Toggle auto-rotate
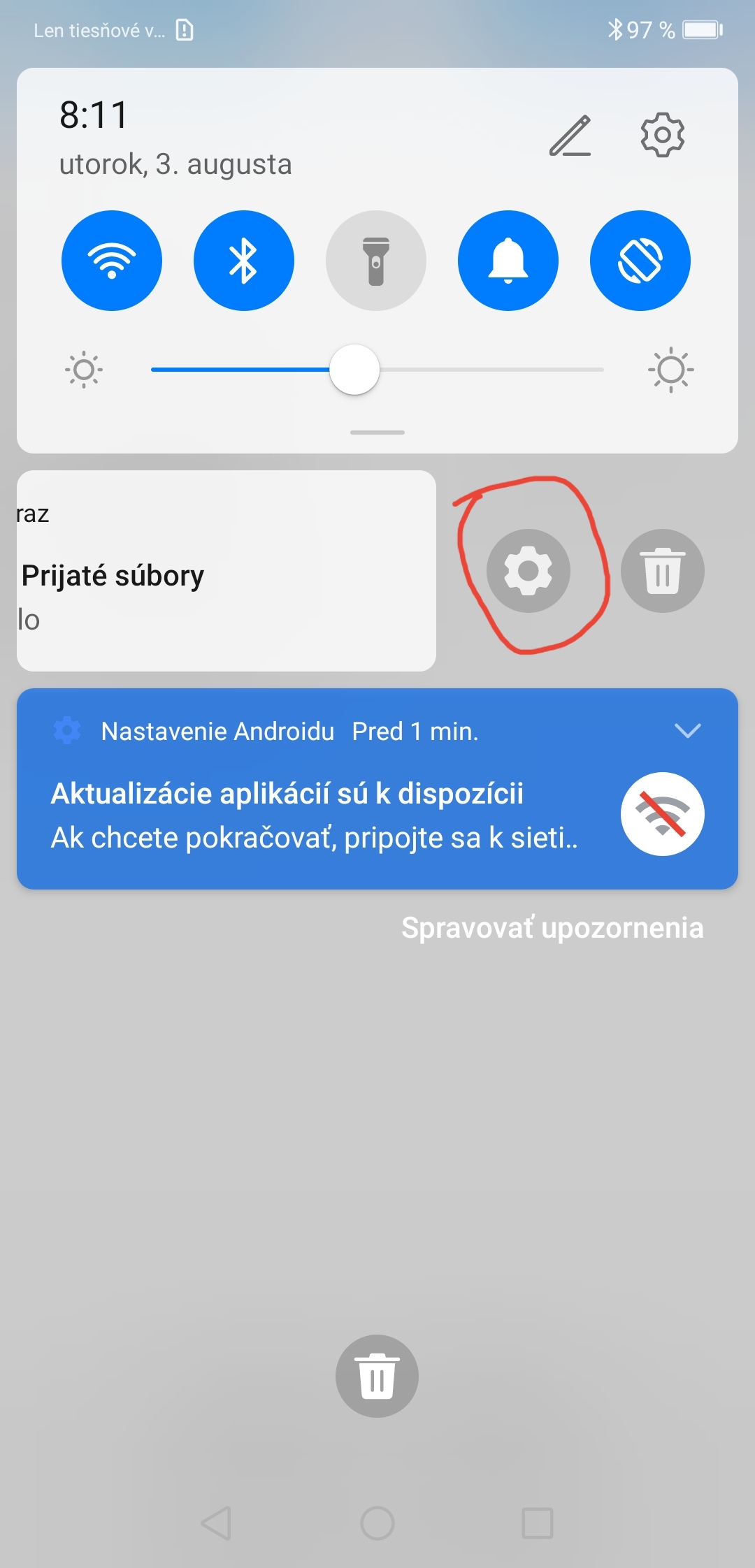The height and width of the screenshot is (1568, 755). [640, 261]
